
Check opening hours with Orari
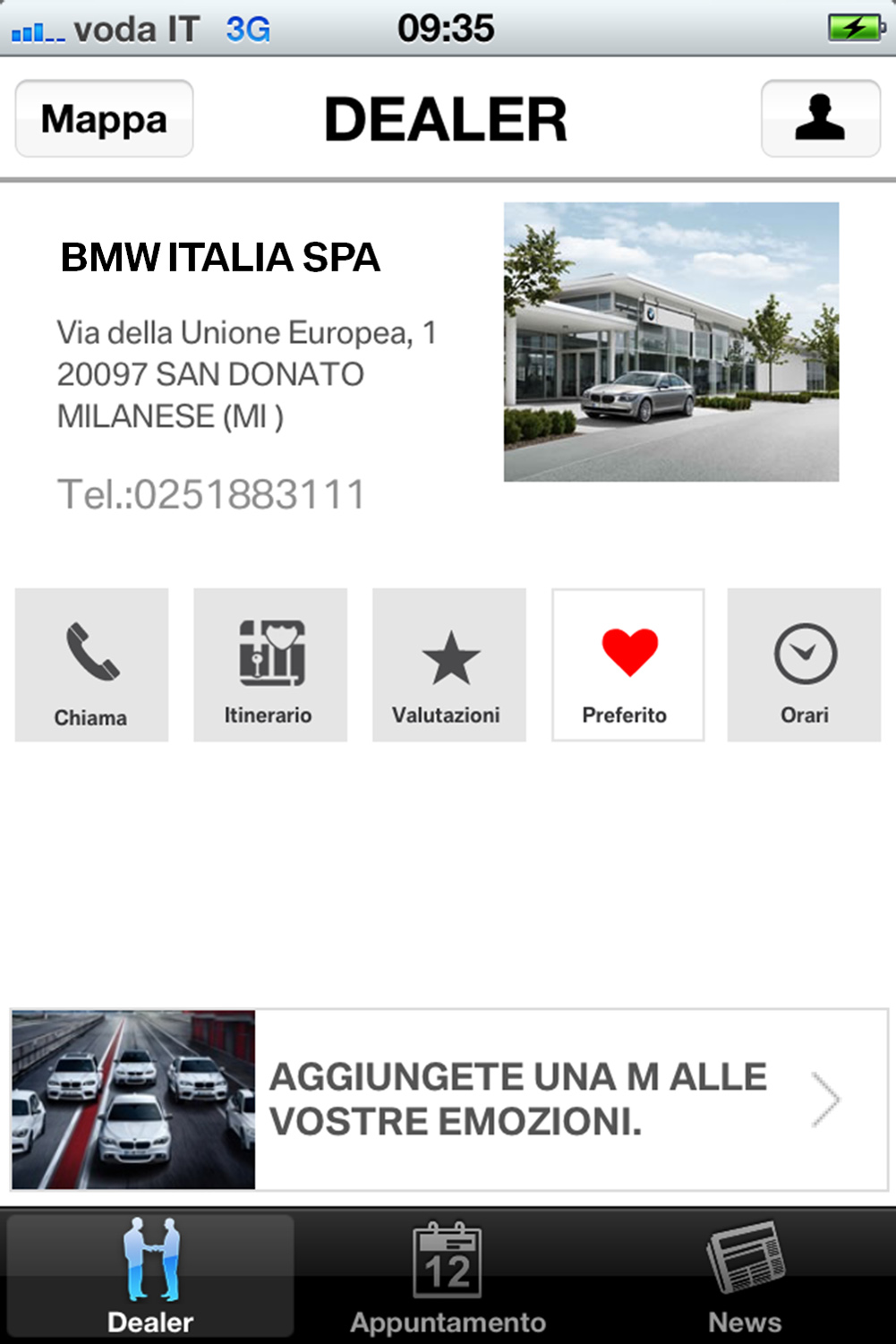pyautogui.click(x=804, y=665)
